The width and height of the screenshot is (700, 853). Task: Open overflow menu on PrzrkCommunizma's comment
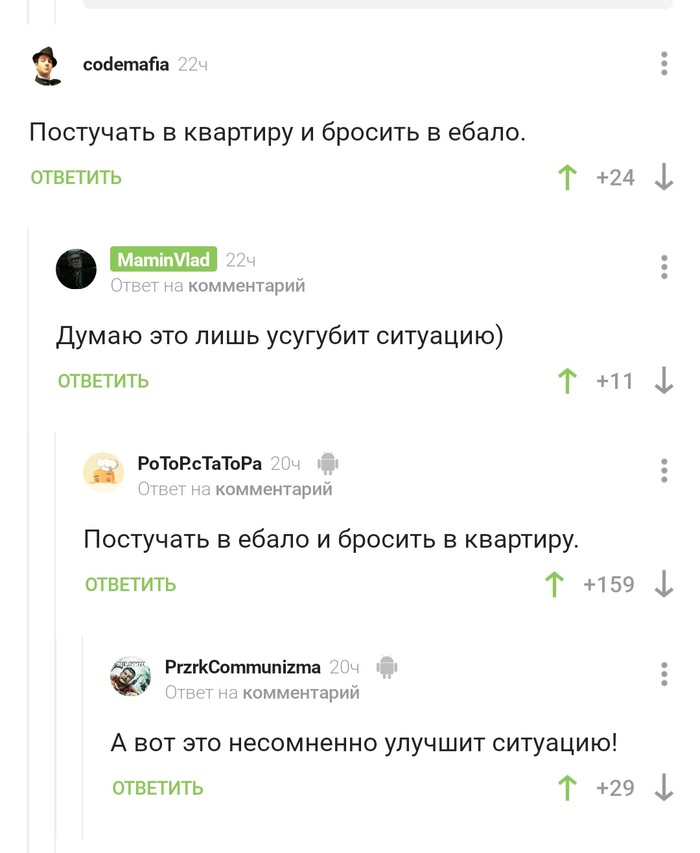[x=664, y=674]
